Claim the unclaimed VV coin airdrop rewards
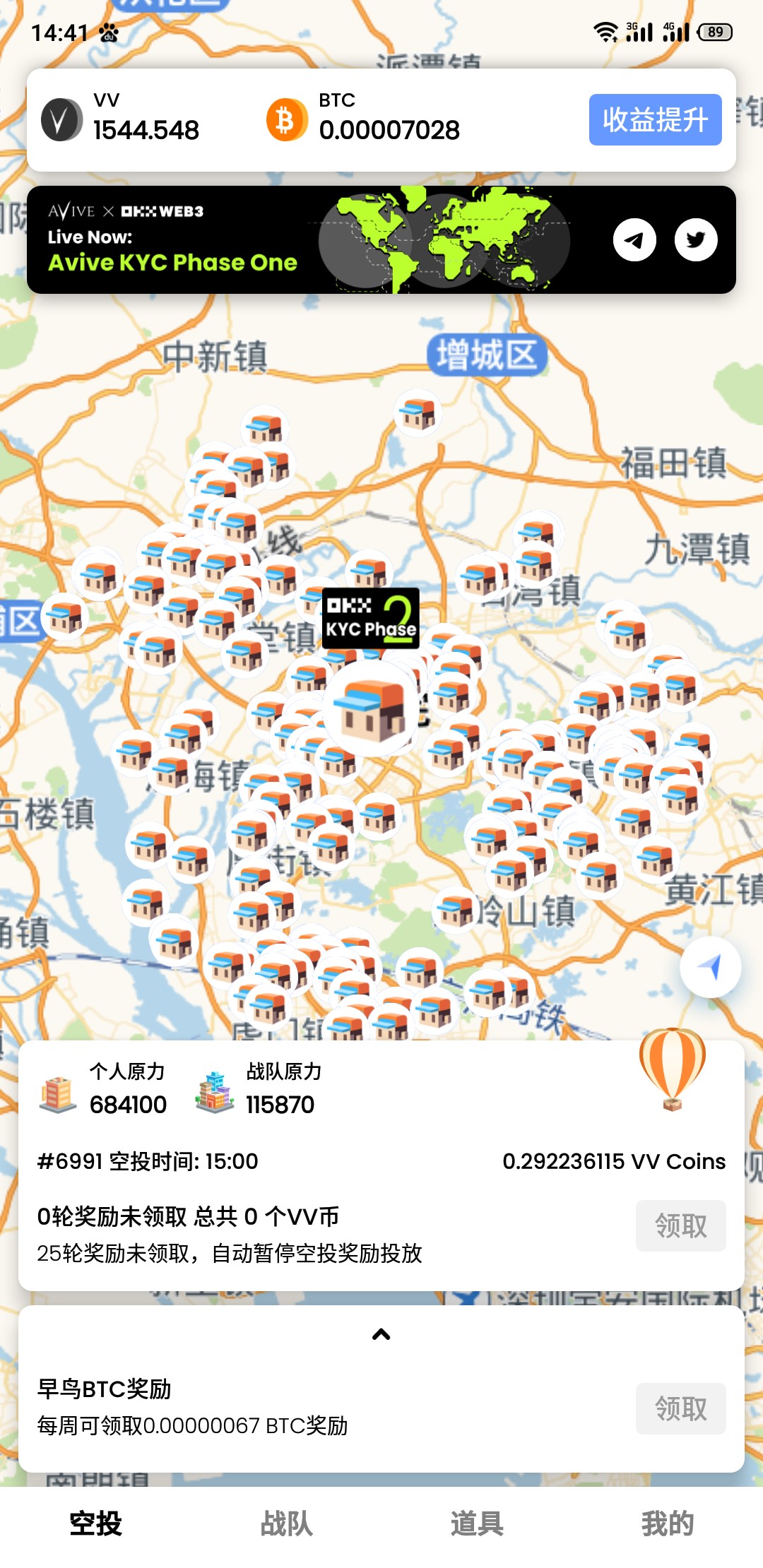Image resolution: width=763 pixels, height=1568 pixels. point(680,1225)
